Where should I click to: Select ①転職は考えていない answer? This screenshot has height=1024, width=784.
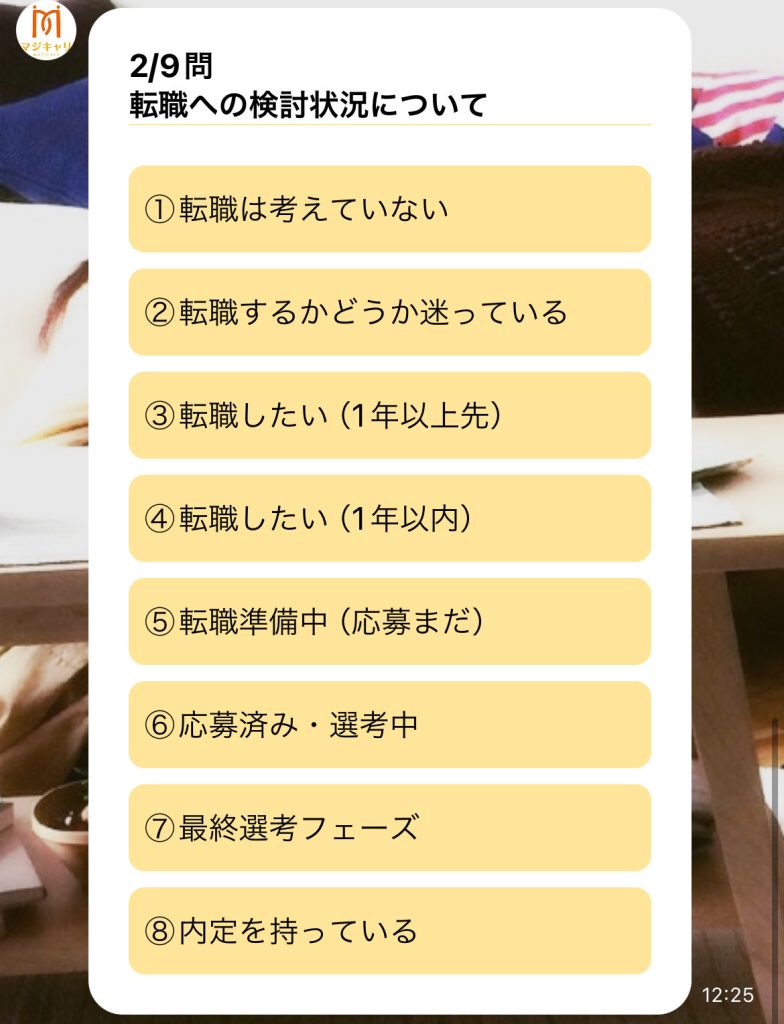click(x=389, y=209)
